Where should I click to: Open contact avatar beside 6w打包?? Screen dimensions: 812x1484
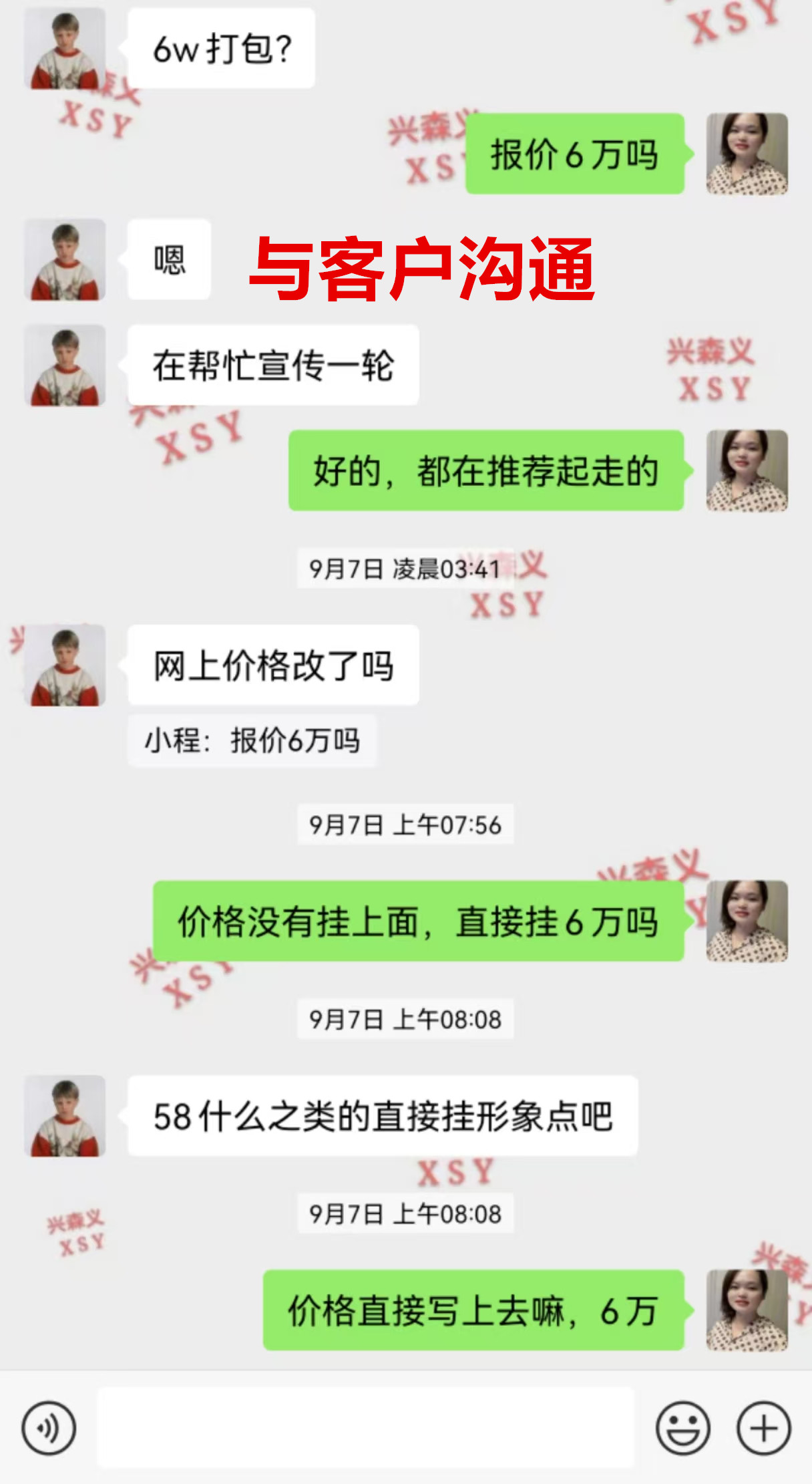tap(65, 49)
